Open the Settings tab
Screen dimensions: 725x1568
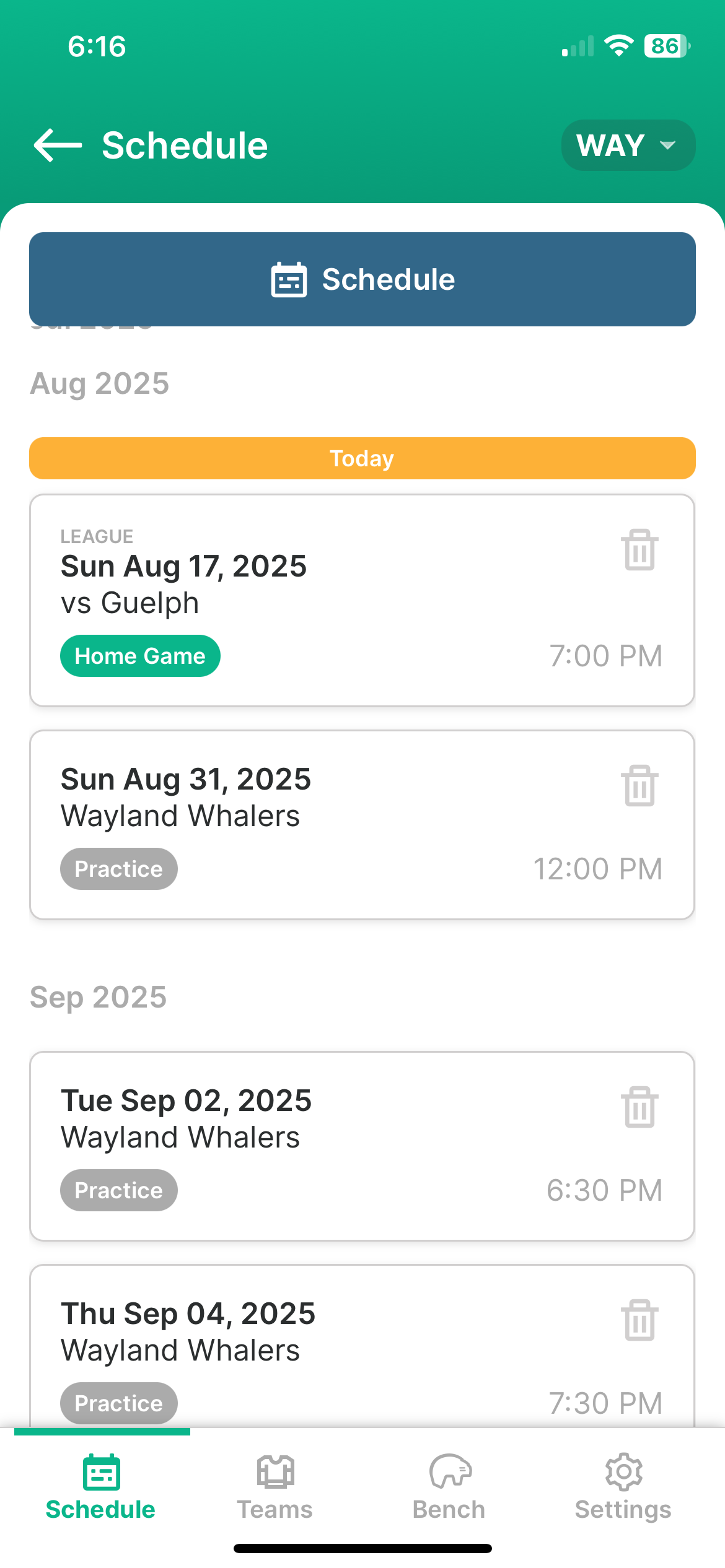tap(623, 1486)
